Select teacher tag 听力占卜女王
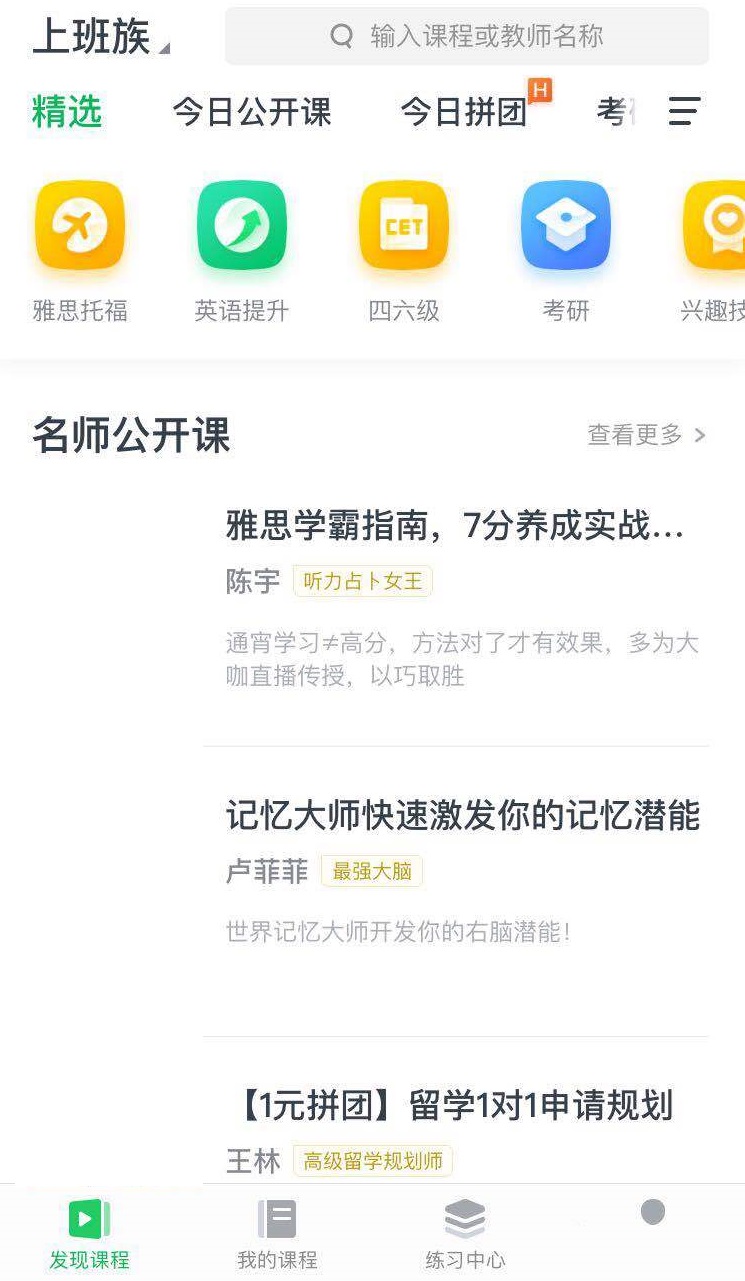This screenshot has height=1281, width=745. pos(362,581)
